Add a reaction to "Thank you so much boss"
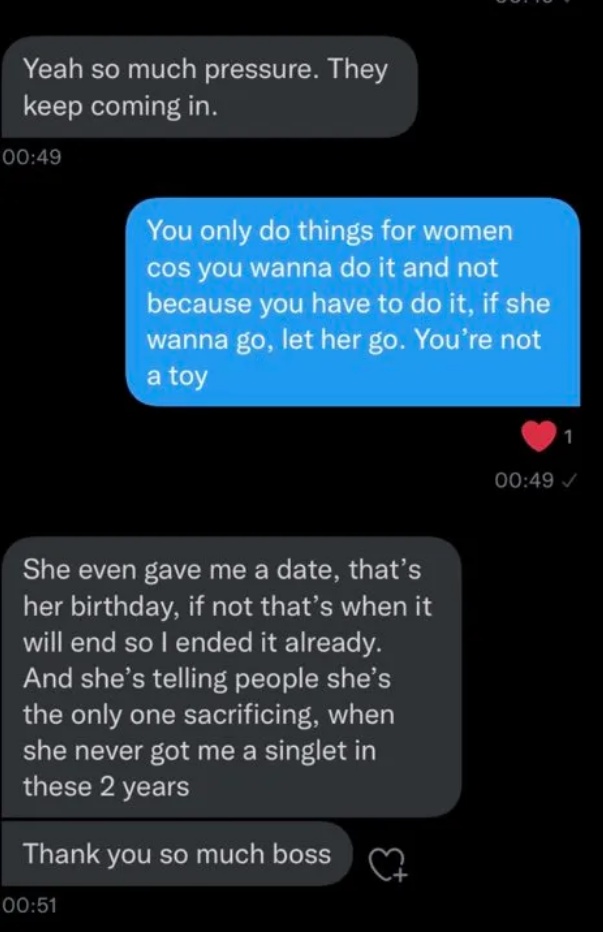 point(387,864)
